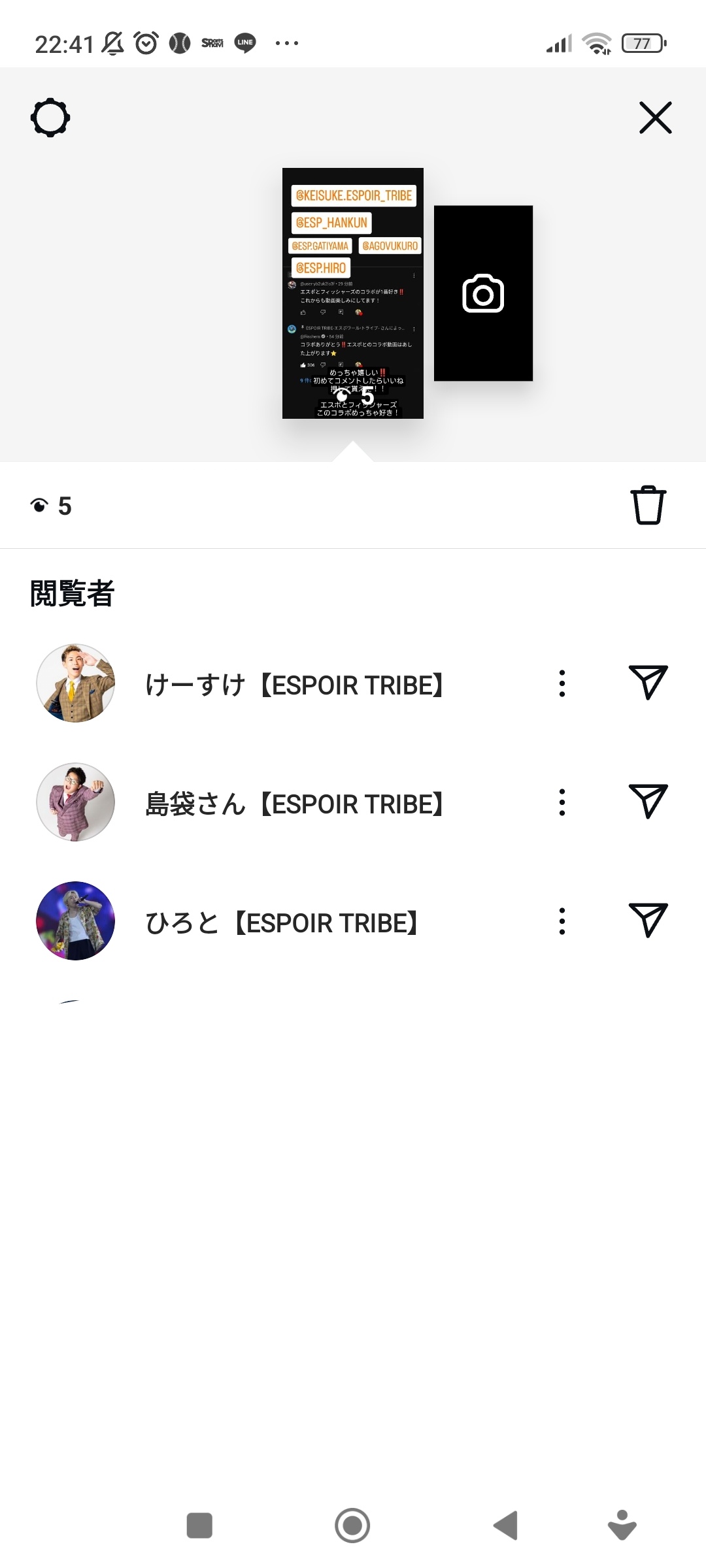Viewport: 706px width, 1568px height.
Task: Delete this story with the trash icon
Action: coord(648,505)
